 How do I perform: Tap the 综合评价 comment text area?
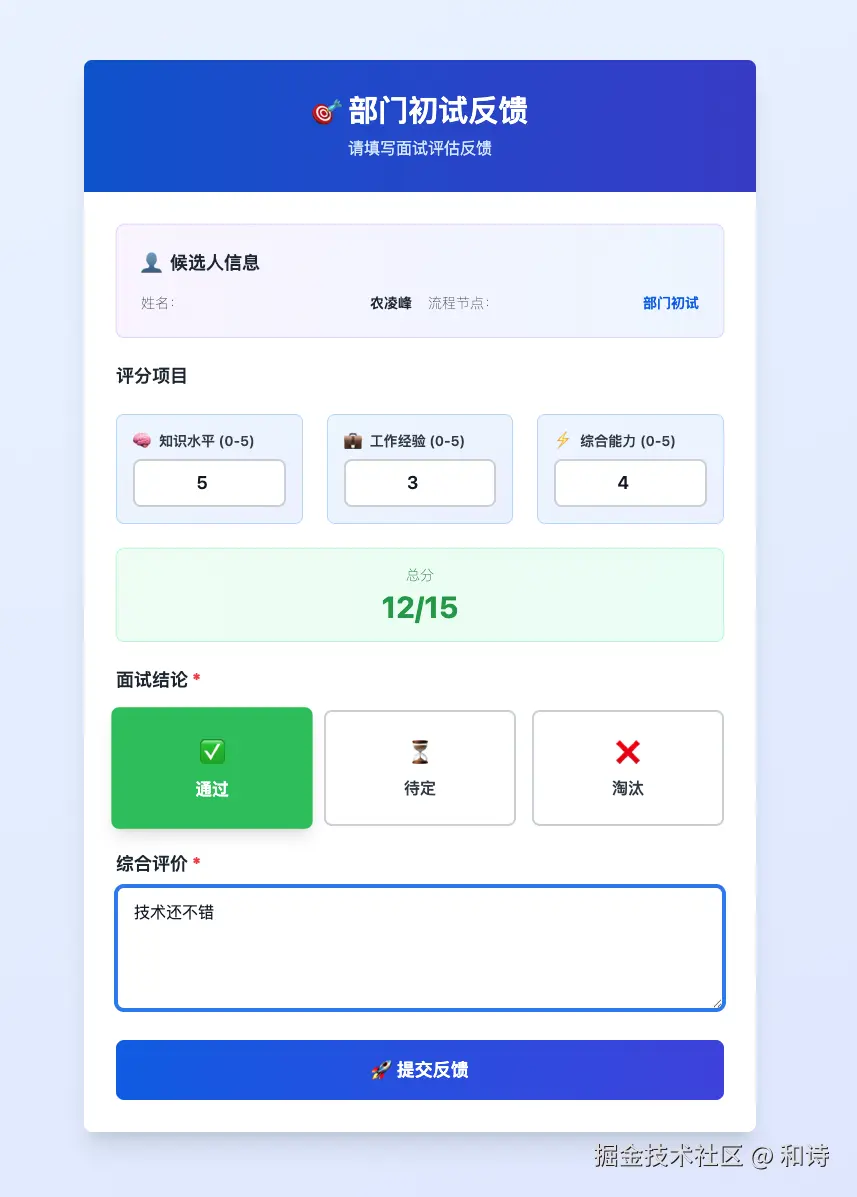coord(420,947)
